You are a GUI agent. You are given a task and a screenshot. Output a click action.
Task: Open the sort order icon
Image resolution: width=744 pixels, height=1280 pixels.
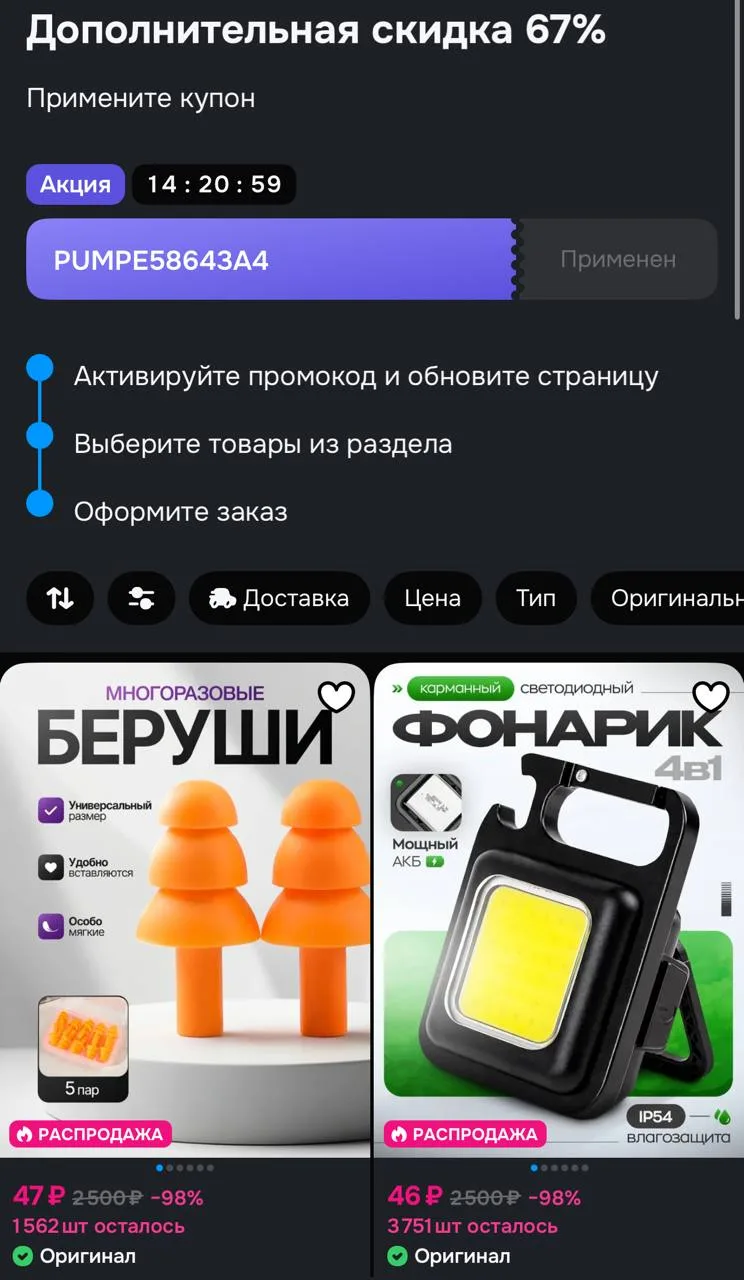[60, 598]
